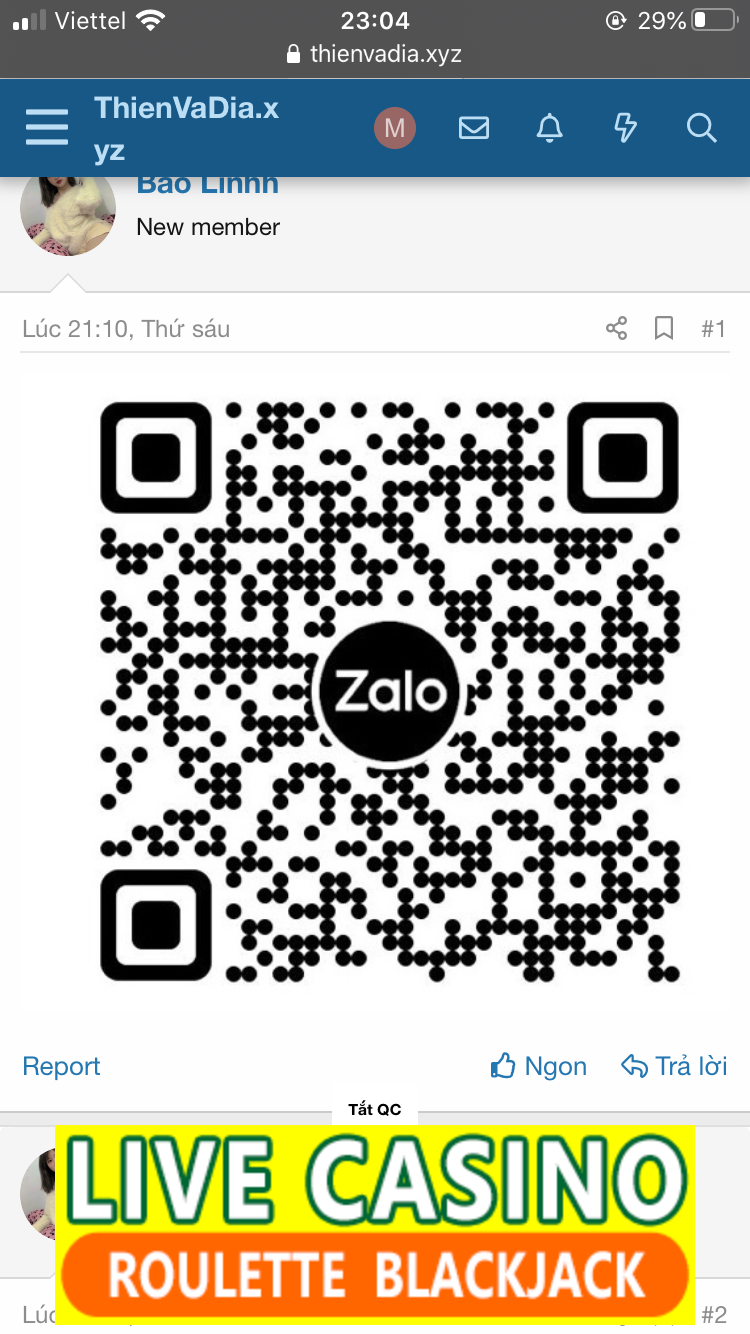Open the poster's profile avatar

coord(68,211)
